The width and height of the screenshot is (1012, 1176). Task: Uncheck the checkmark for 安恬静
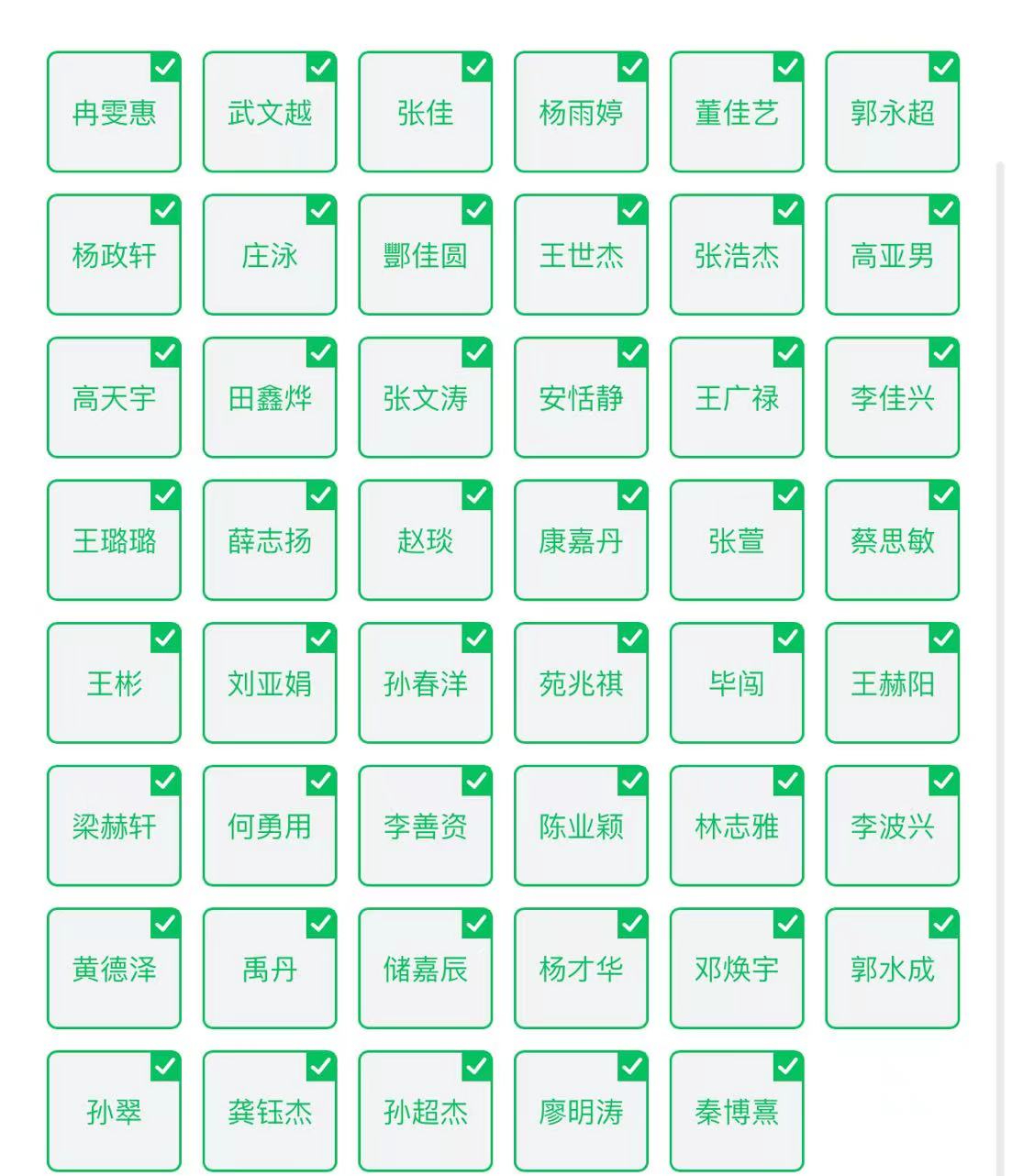coord(631,351)
